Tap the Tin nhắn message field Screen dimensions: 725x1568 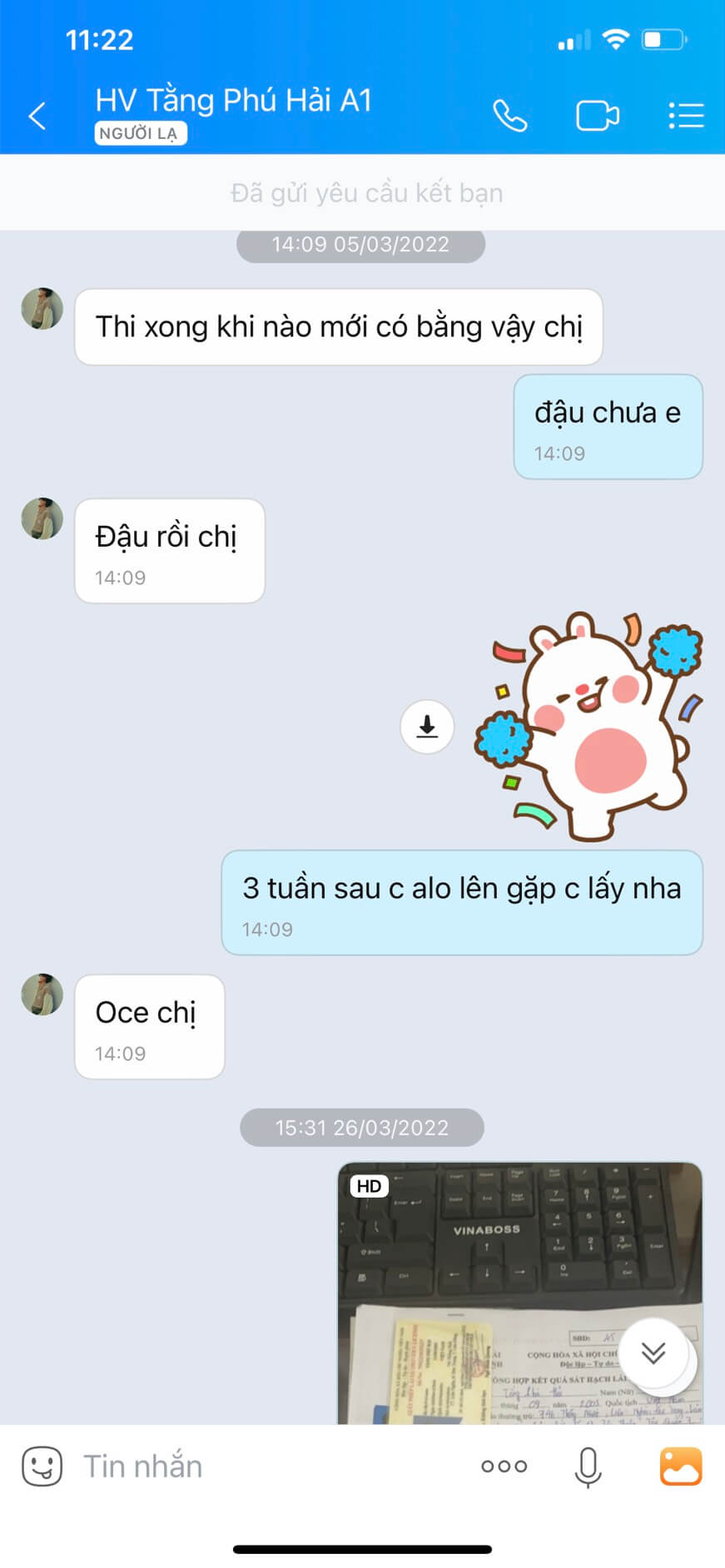point(266,1466)
